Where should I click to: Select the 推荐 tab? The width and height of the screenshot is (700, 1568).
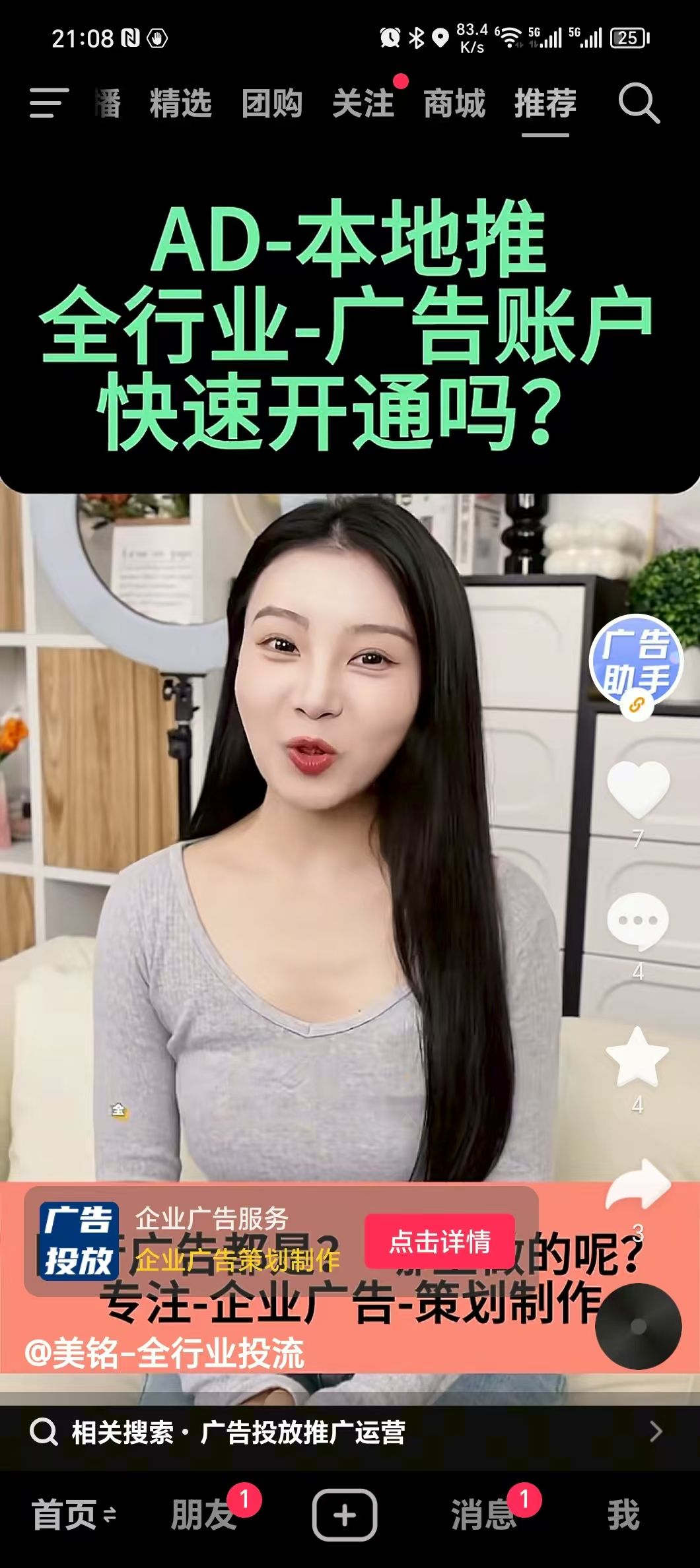click(x=545, y=104)
